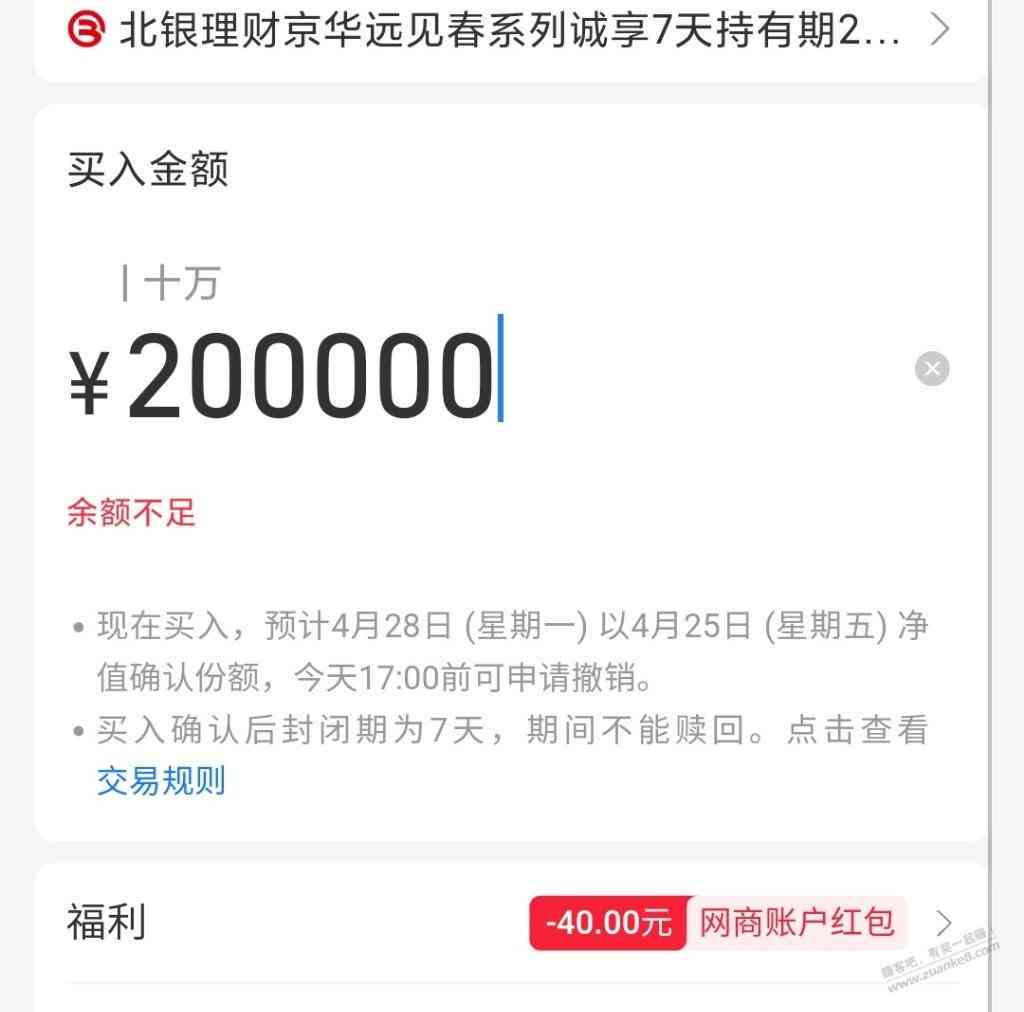
Task: Open the 交易规则 link
Action: pos(160,780)
